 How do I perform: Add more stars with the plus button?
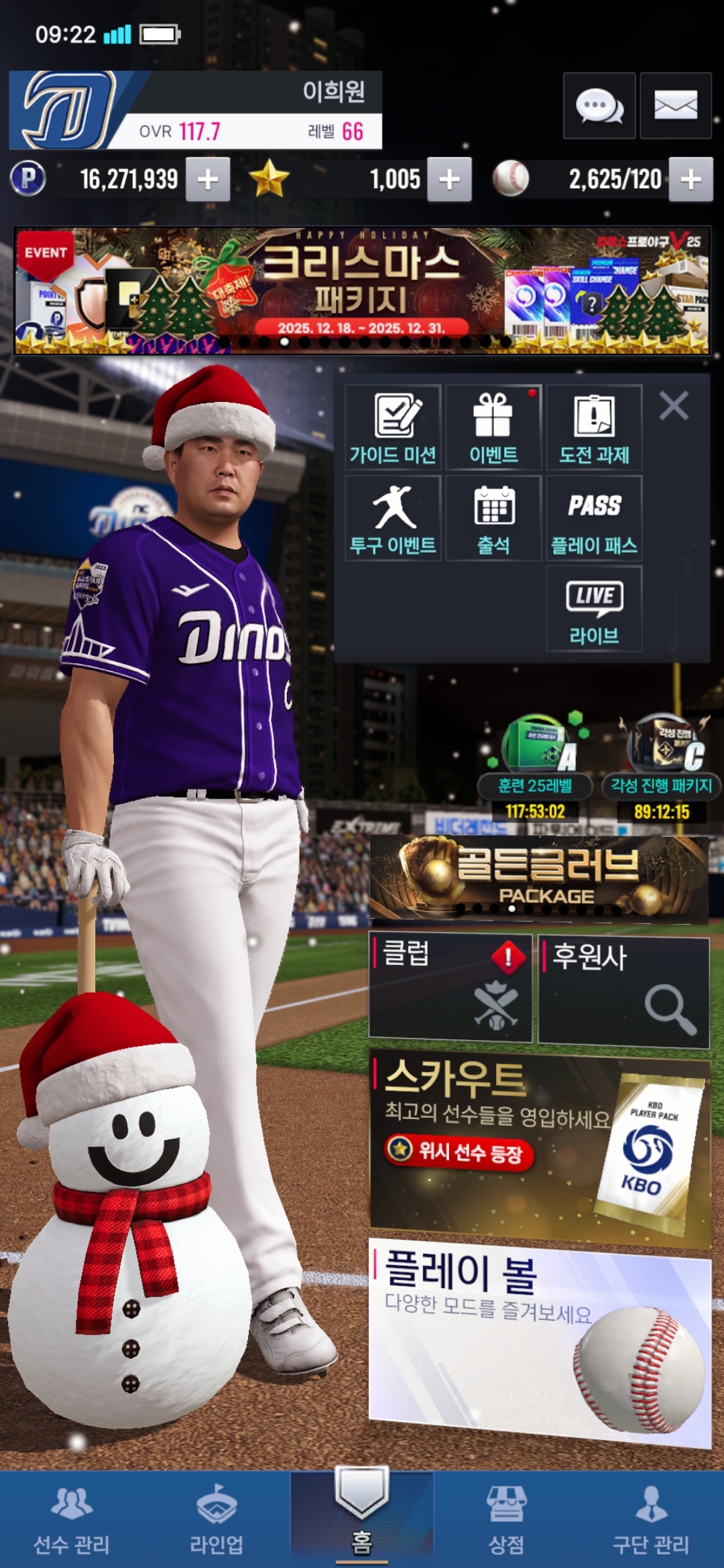click(449, 180)
